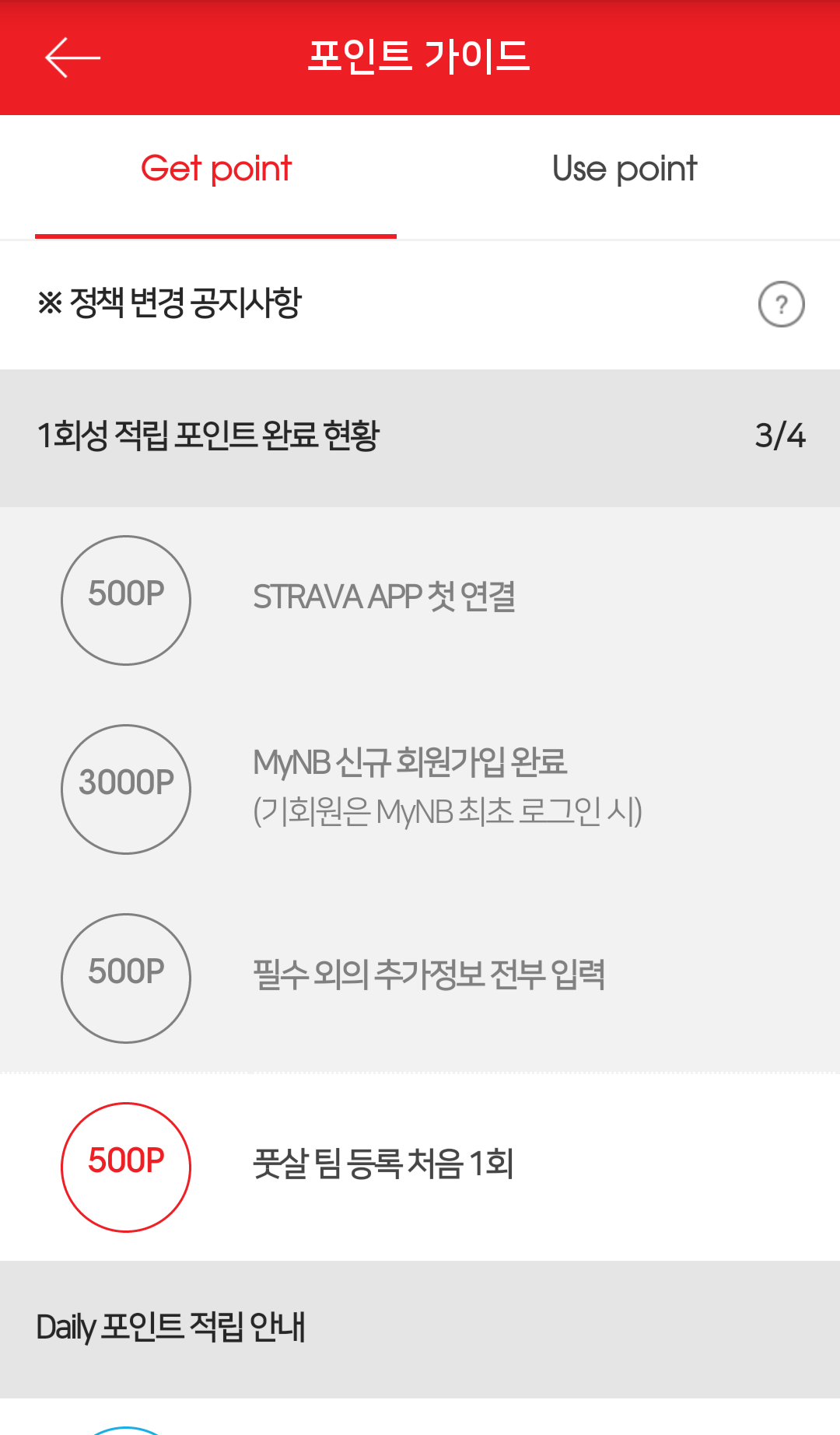Go back using the header arrow
Image resolution: width=840 pixels, height=1435 pixels.
point(72,58)
